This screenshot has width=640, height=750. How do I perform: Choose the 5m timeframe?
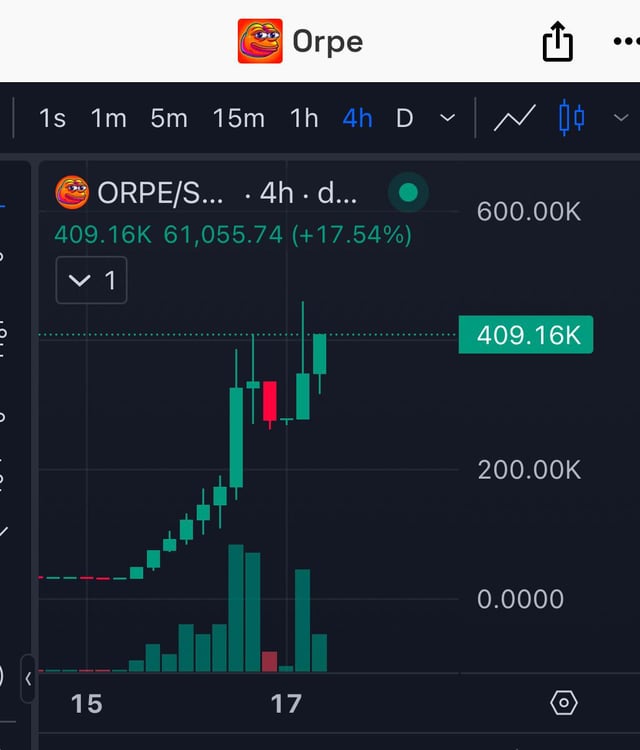click(169, 118)
